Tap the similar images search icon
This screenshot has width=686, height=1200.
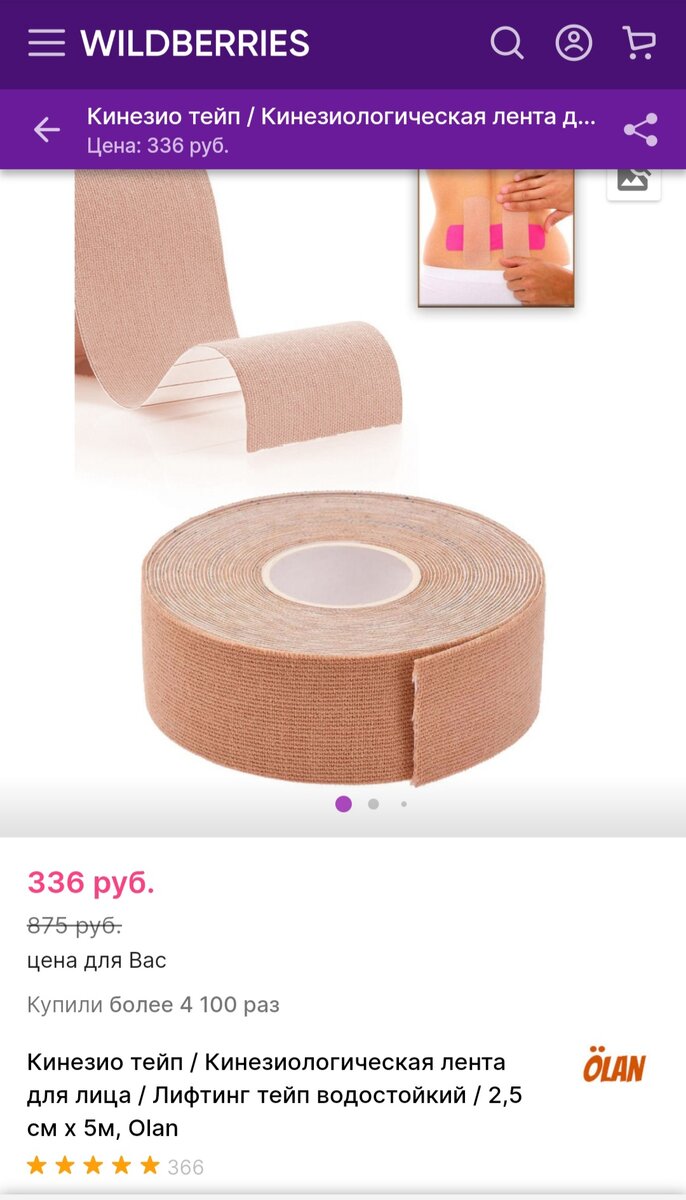pos(633,181)
